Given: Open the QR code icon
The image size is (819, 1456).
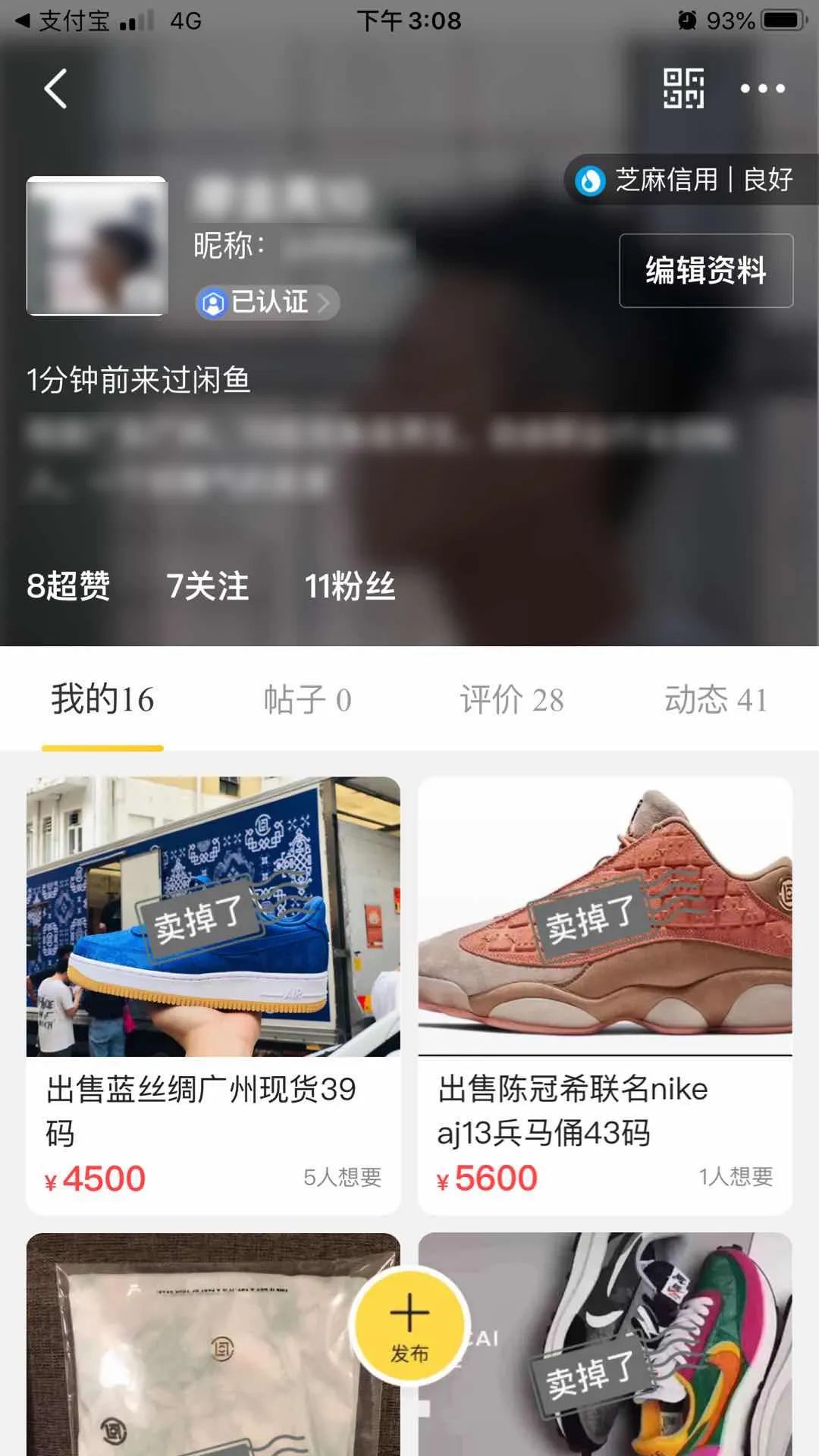Looking at the screenshot, I should tap(683, 89).
